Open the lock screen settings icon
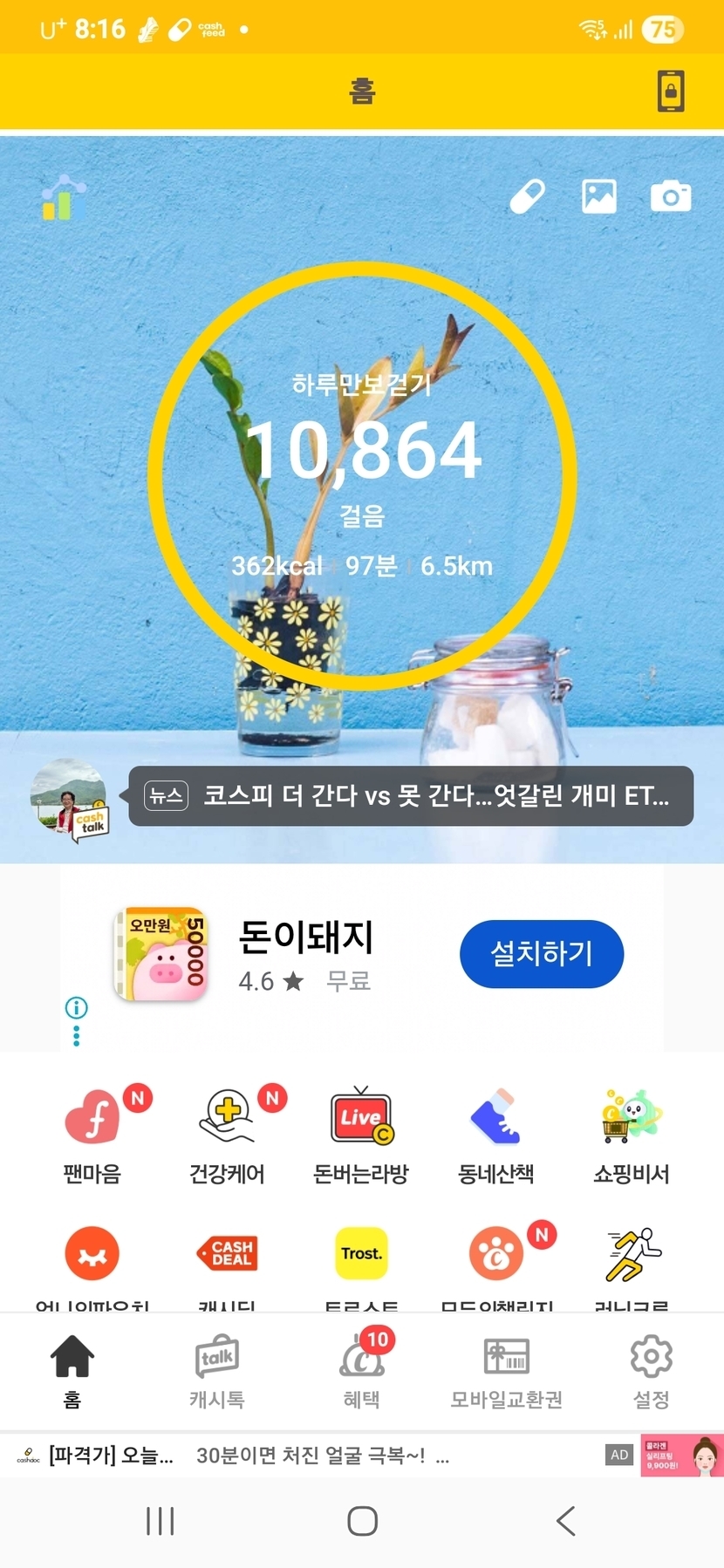The image size is (724, 1568). pos(670,92)
